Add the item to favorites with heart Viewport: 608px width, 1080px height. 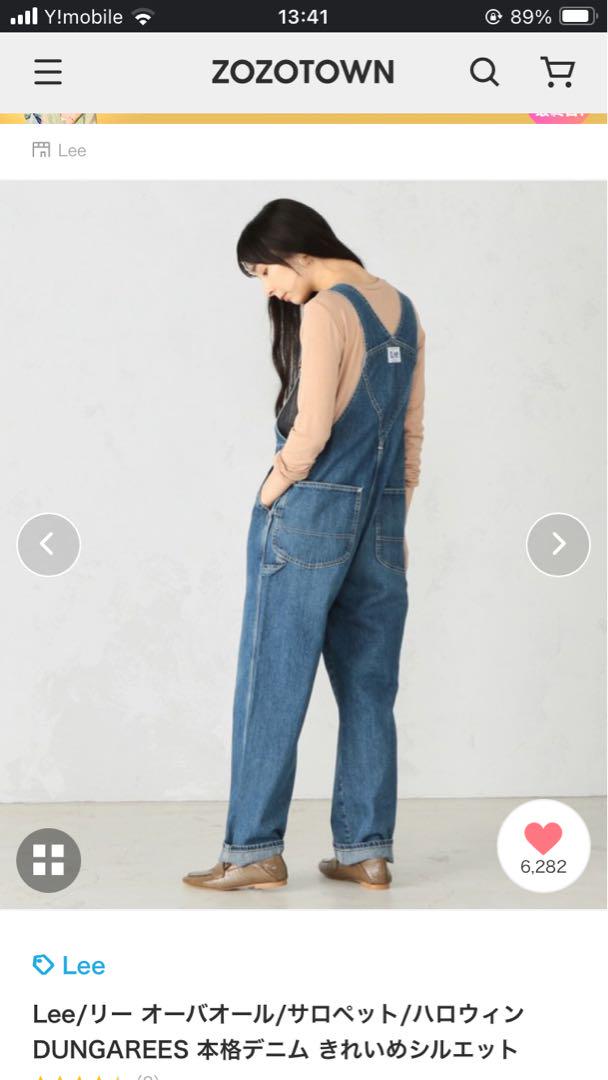[543, 846]
